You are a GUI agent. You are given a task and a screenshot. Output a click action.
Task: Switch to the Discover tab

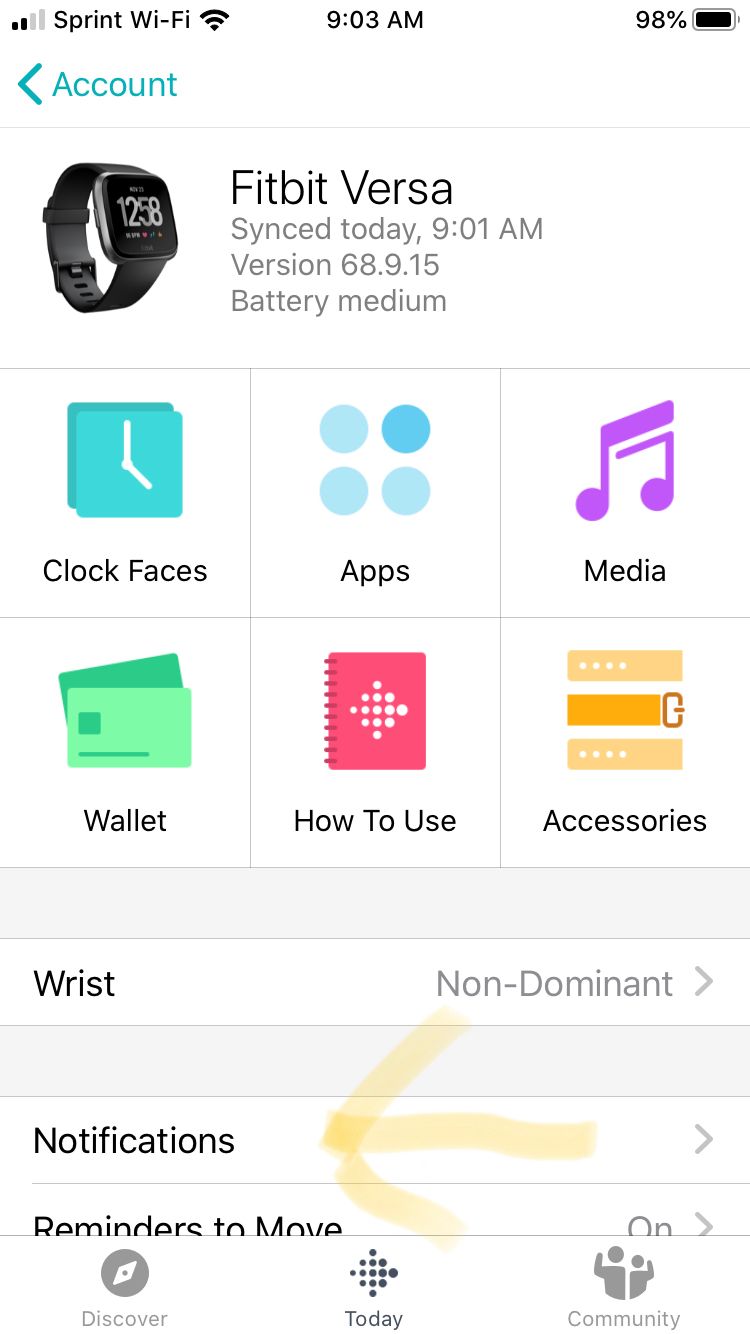125,1288
